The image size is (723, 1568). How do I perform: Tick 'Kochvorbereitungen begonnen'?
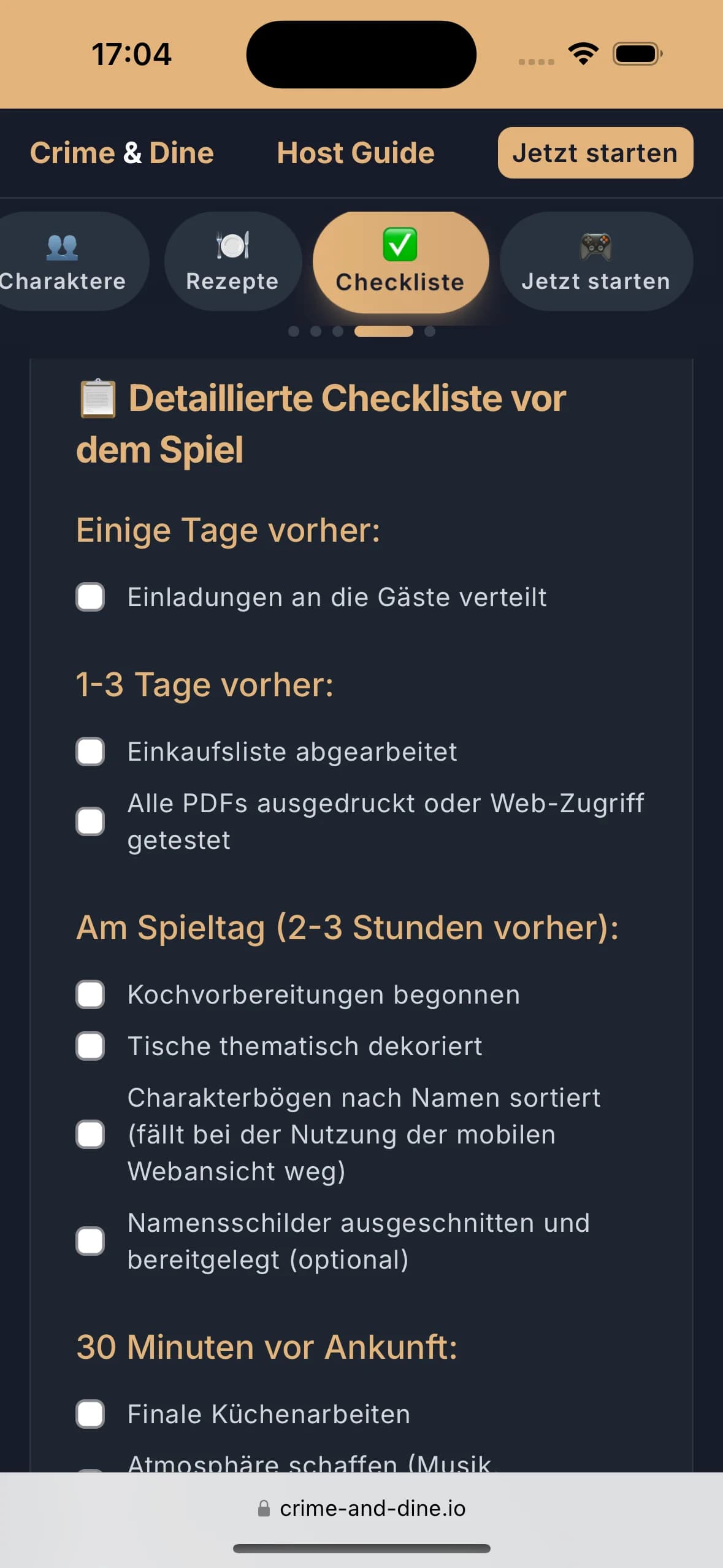(x=90, y=994)
